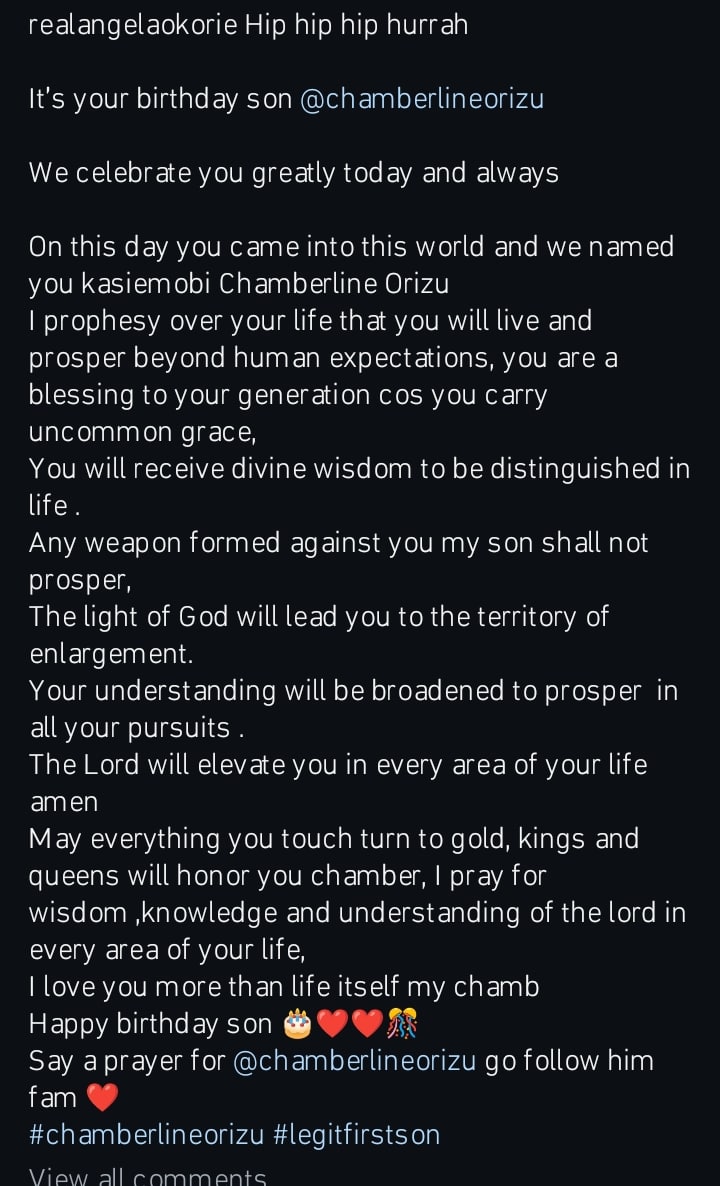View all comments on this post

click(147, 1176)
